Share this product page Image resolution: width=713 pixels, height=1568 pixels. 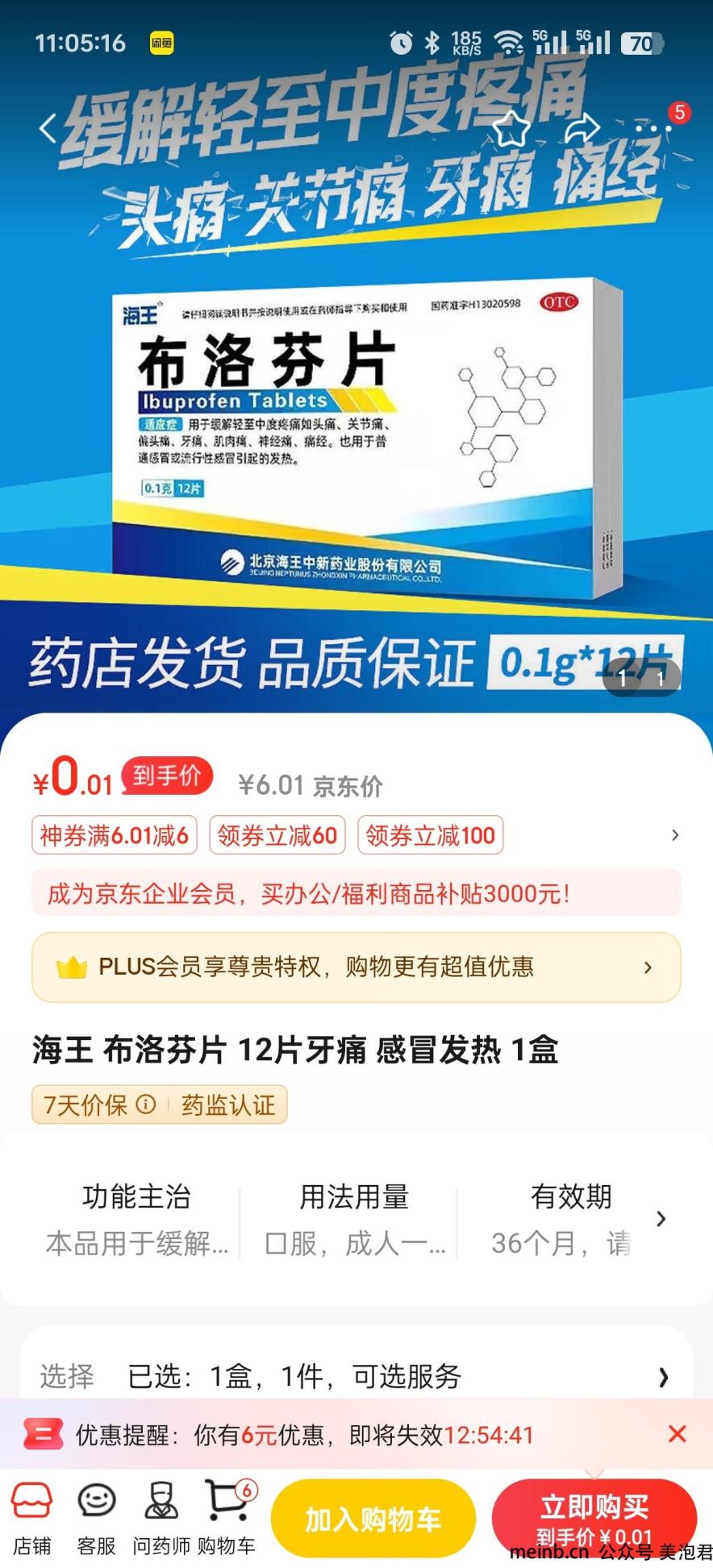coord(582,128)
